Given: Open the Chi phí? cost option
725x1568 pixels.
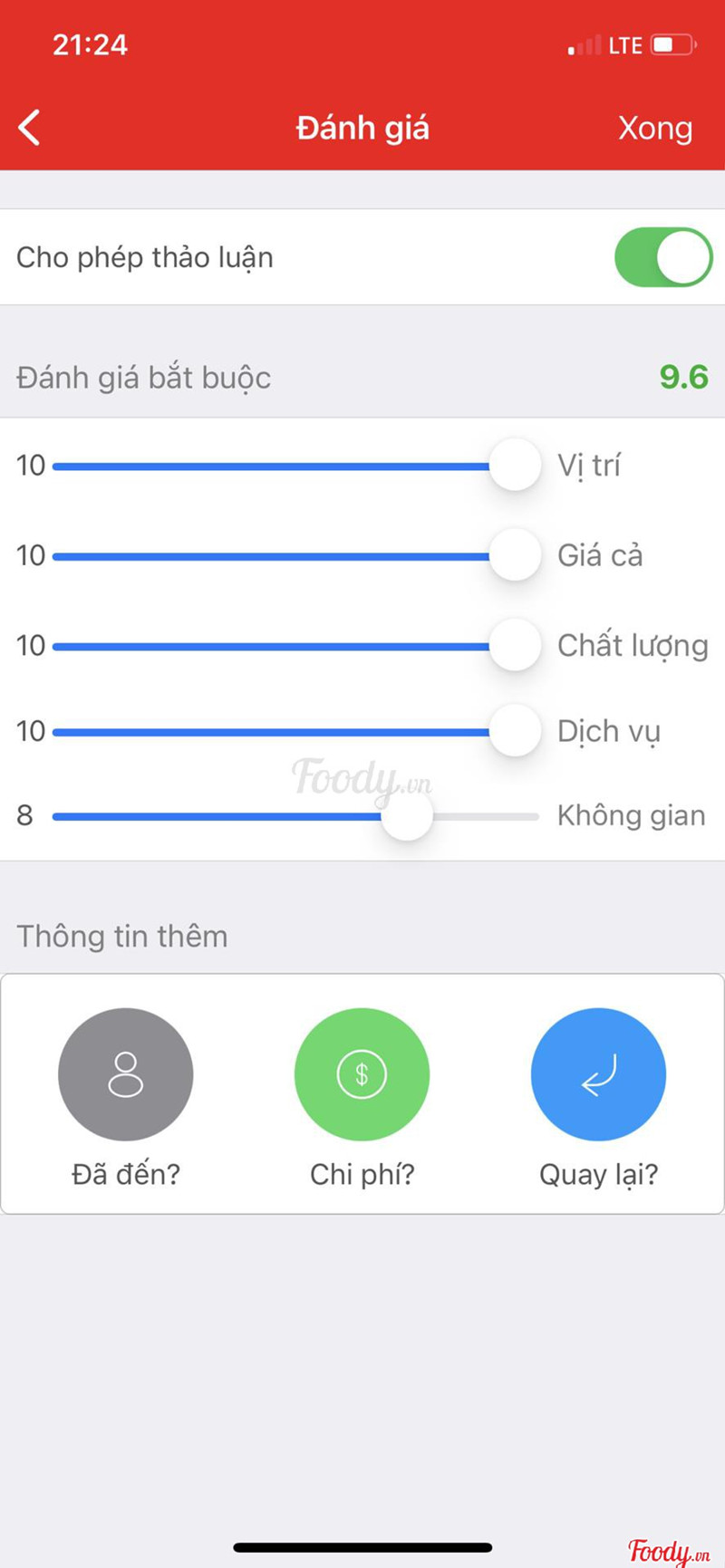Looking at the screenshot, I should [362, 1074].
